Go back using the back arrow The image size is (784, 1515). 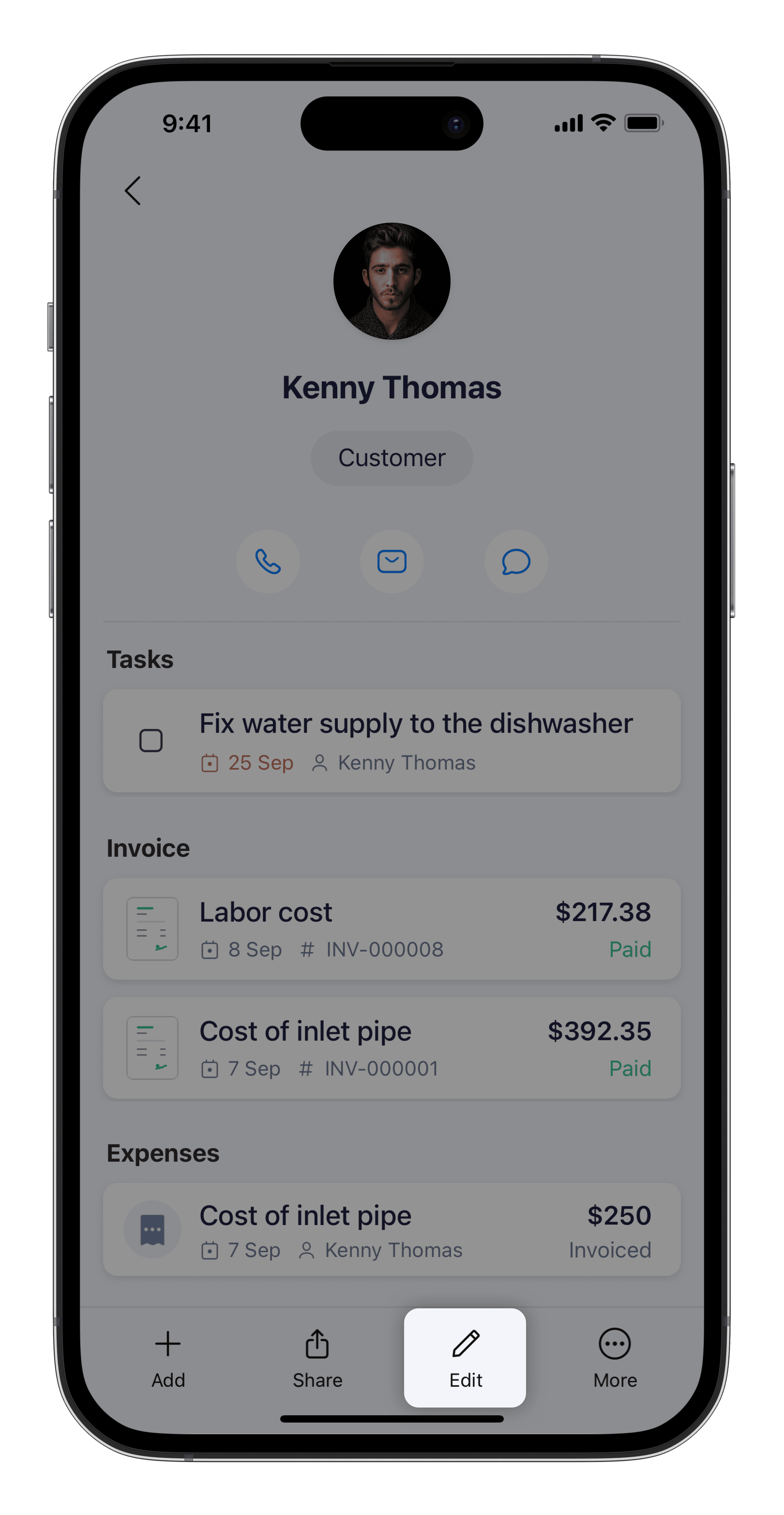tap(133, 190)
